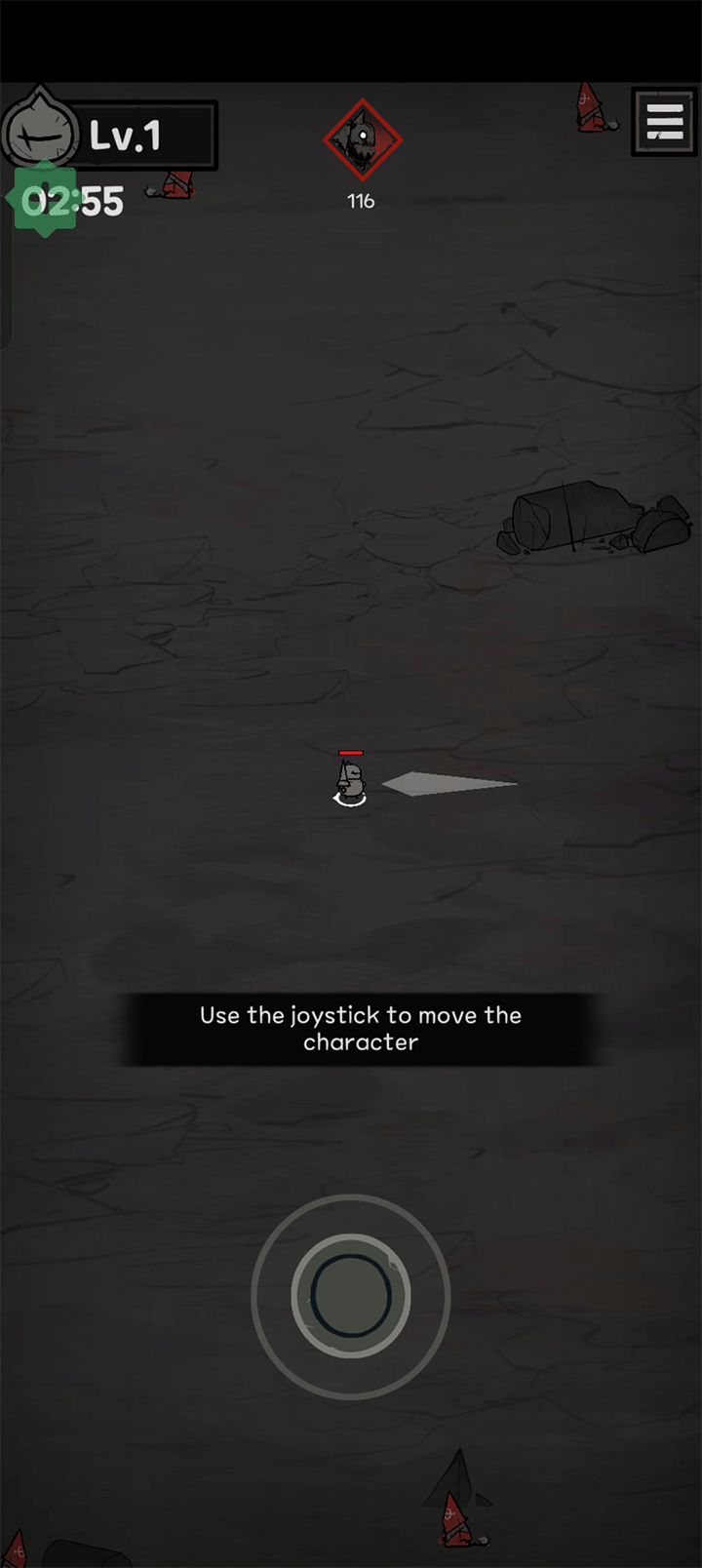Tap the joystick thumb control
702x1568 pixels.
(x=351, y=1296)
